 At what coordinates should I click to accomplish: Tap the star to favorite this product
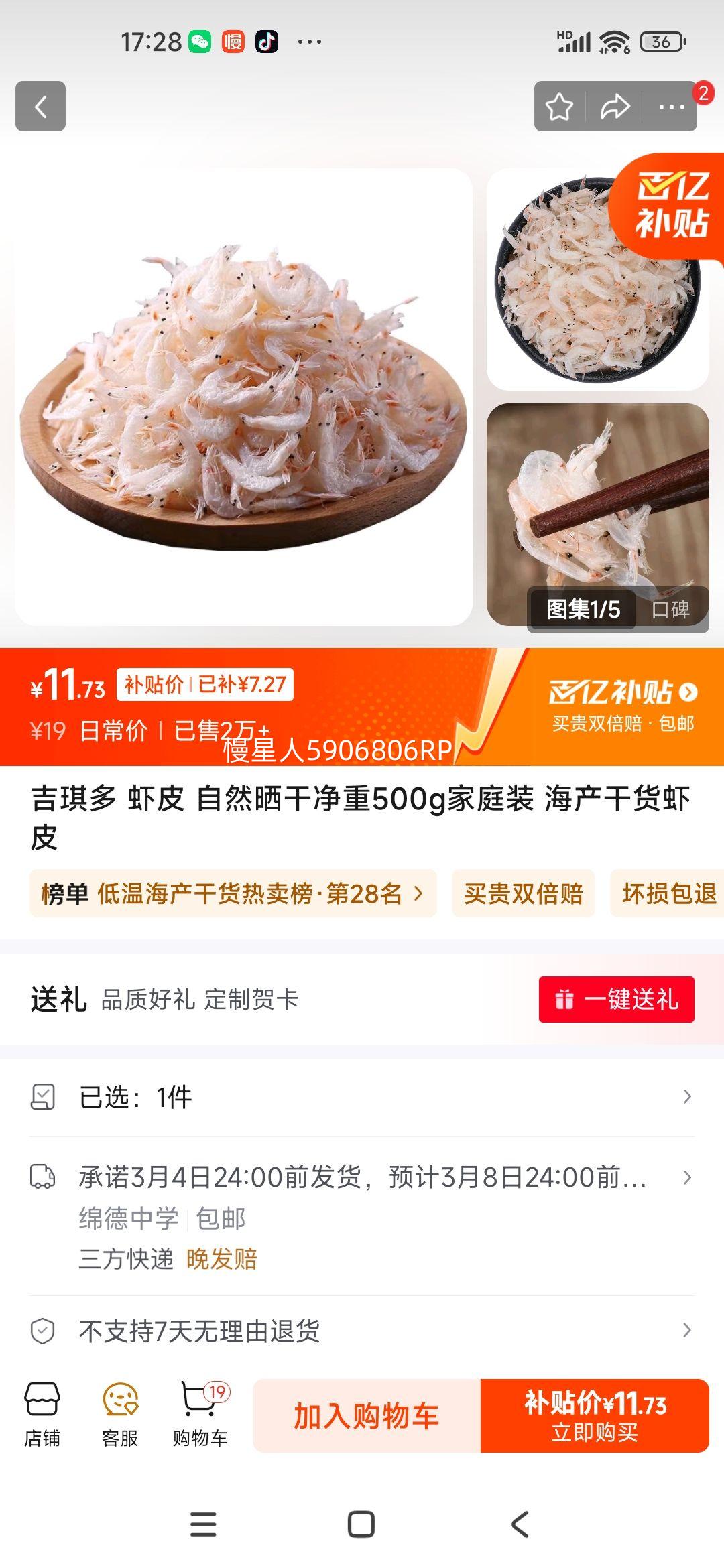pyautogui.click(x=560, y=106)
